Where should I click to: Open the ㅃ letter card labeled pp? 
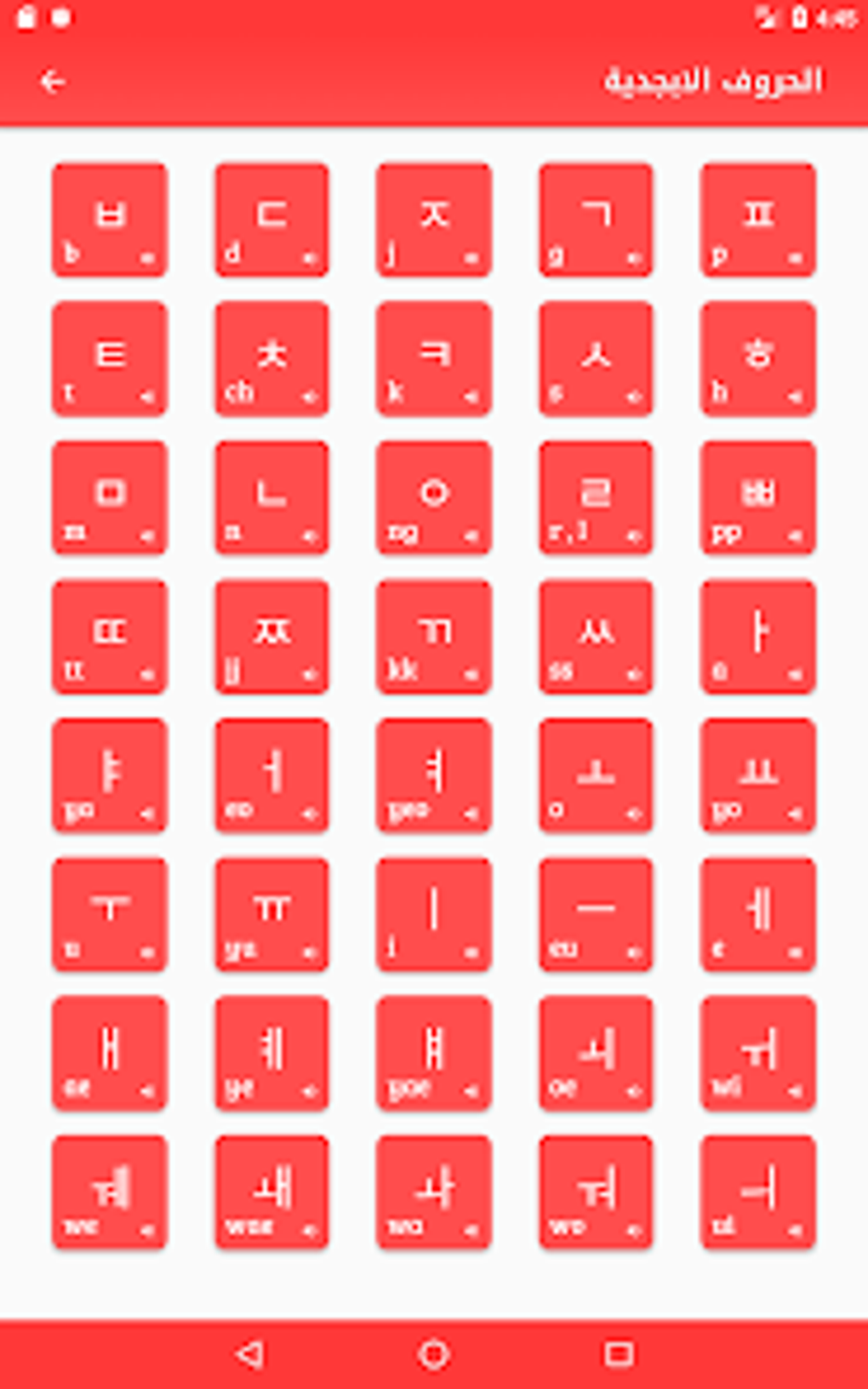758,497
